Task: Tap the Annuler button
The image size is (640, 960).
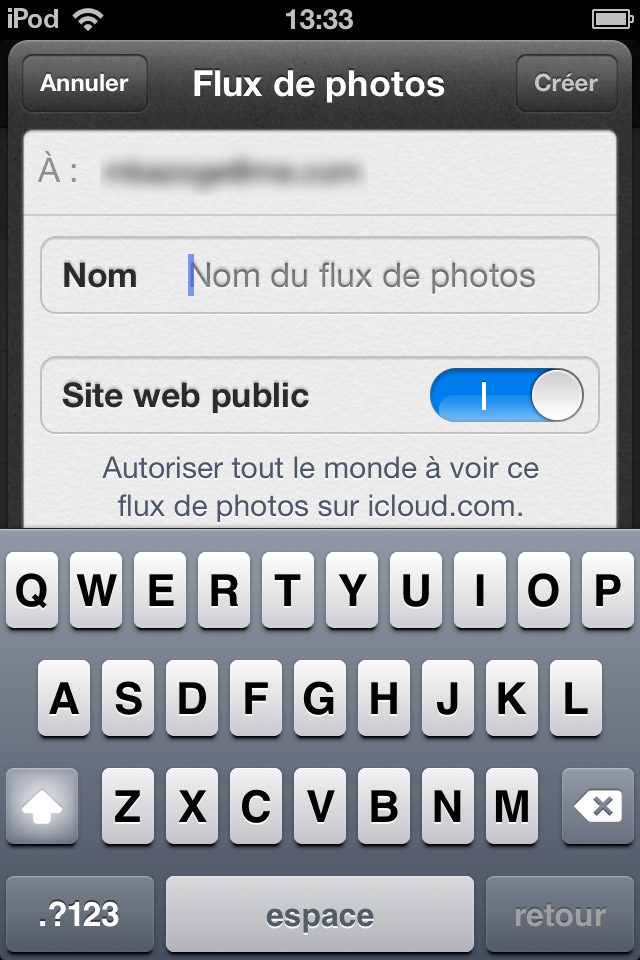Action: pyautogui.click(x=84, y=83)
